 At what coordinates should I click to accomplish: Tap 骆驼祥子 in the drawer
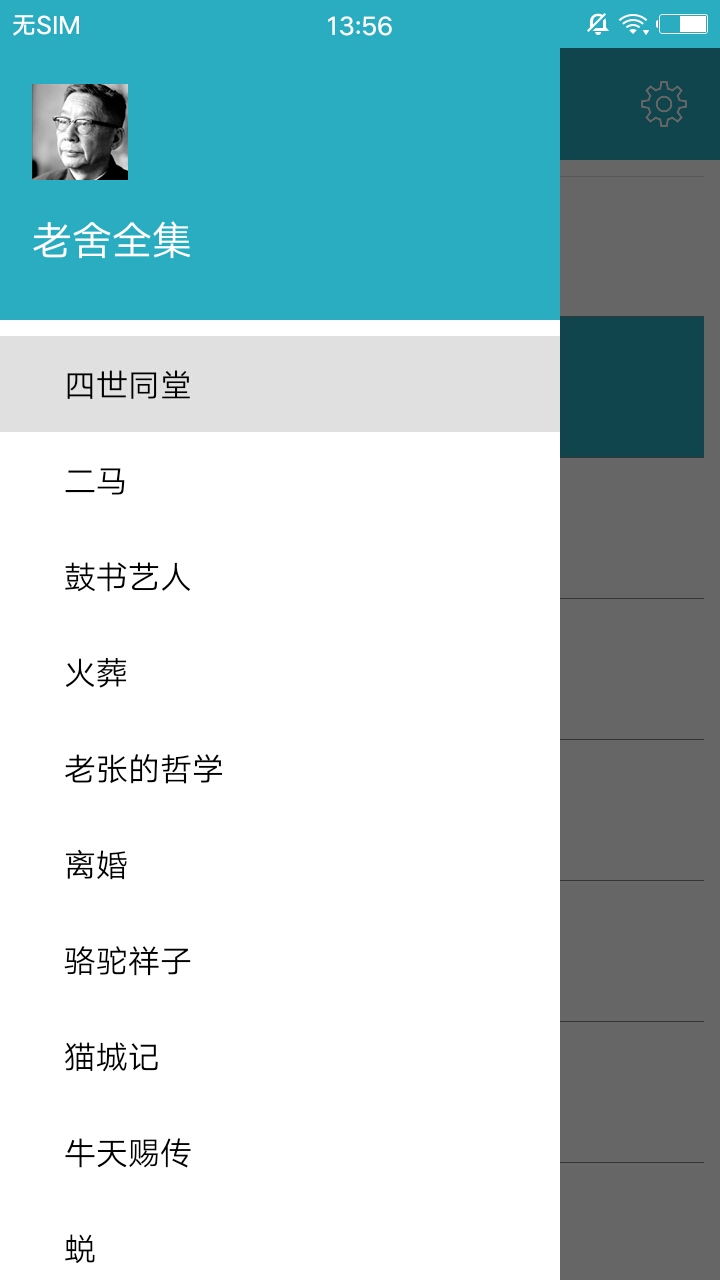(x=280, y=960)
